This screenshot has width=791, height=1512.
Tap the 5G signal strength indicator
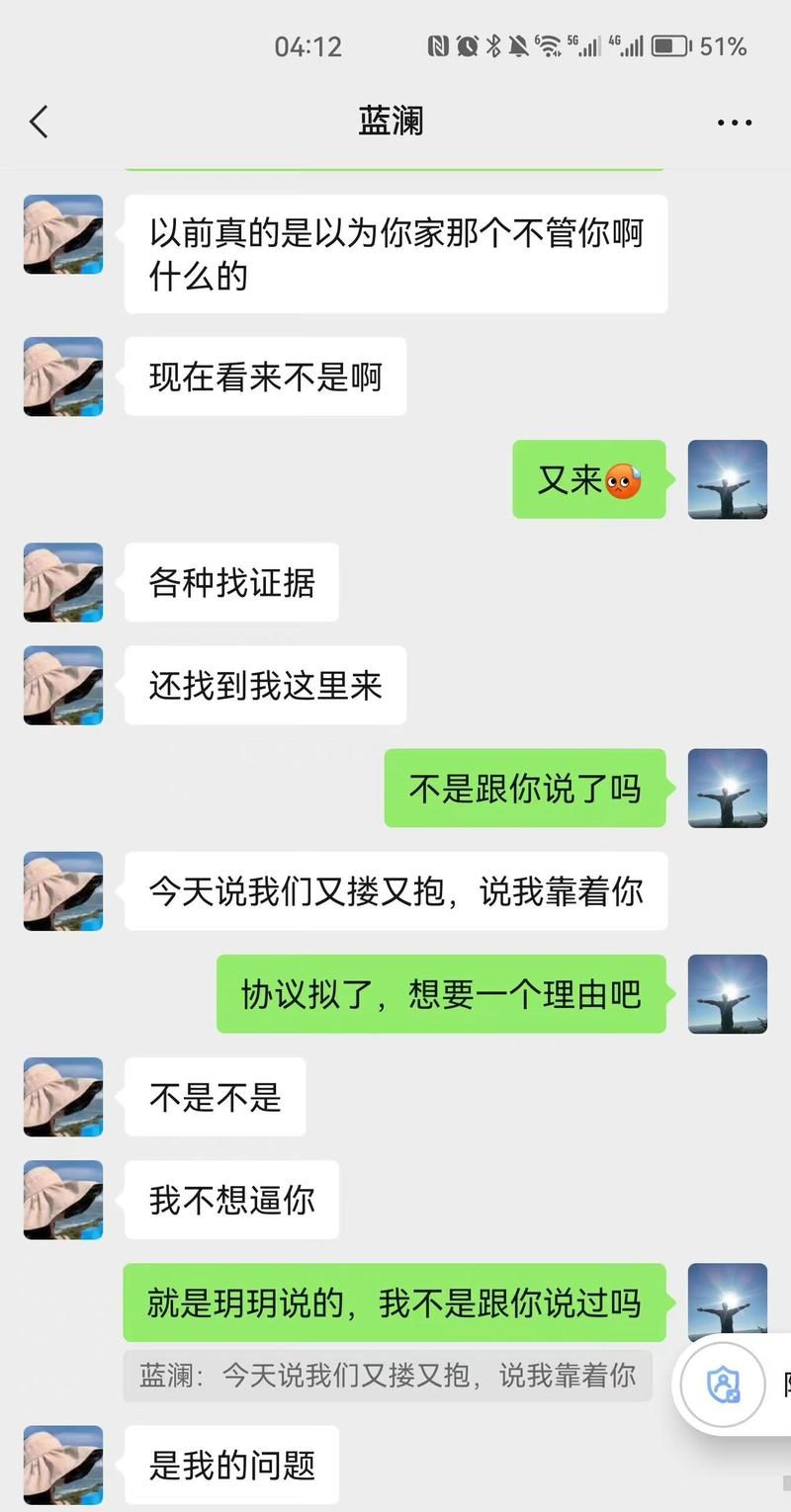coord(584,44)
